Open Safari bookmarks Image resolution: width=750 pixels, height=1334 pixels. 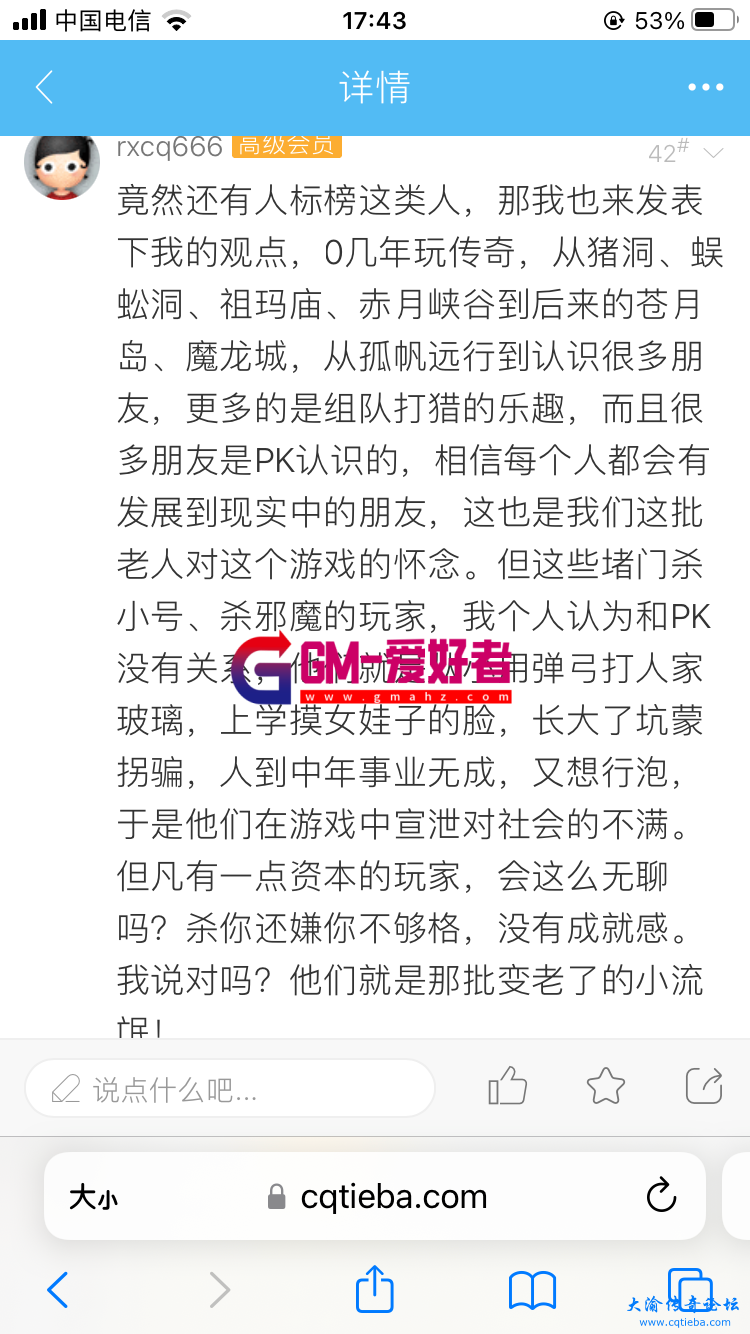point(532,1290)
